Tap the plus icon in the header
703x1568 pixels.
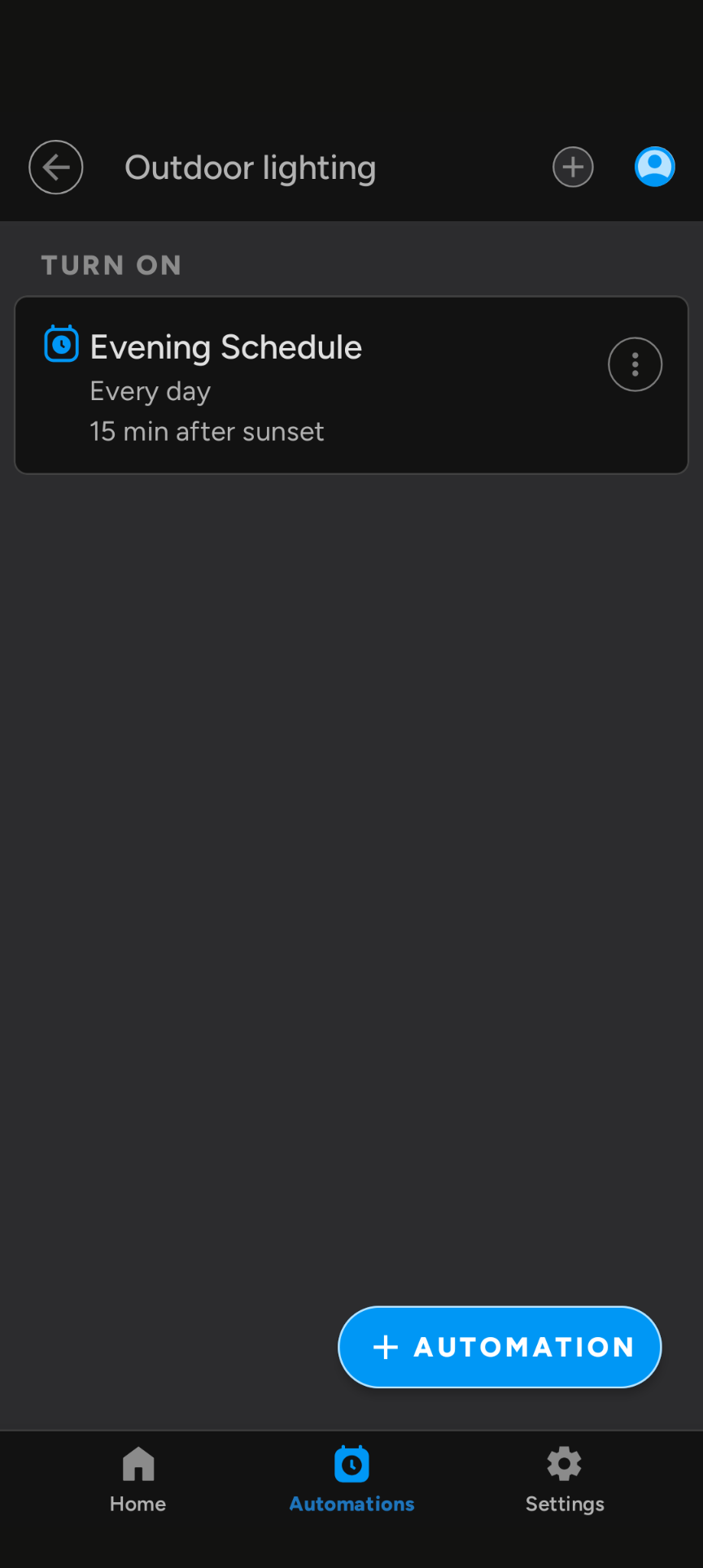(x=574, y=168)
